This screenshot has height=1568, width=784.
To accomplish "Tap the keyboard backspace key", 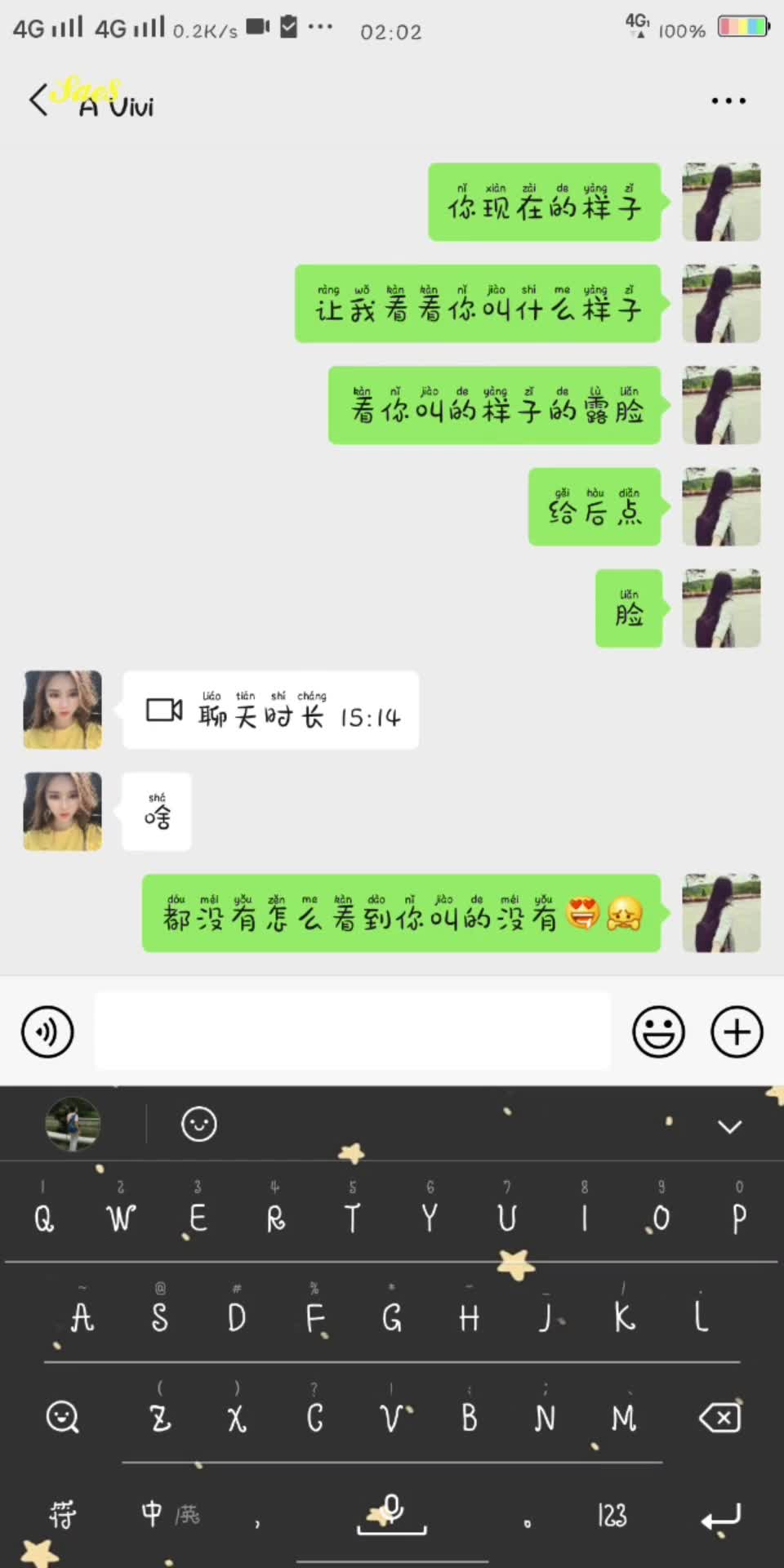I will (719, 1418).
